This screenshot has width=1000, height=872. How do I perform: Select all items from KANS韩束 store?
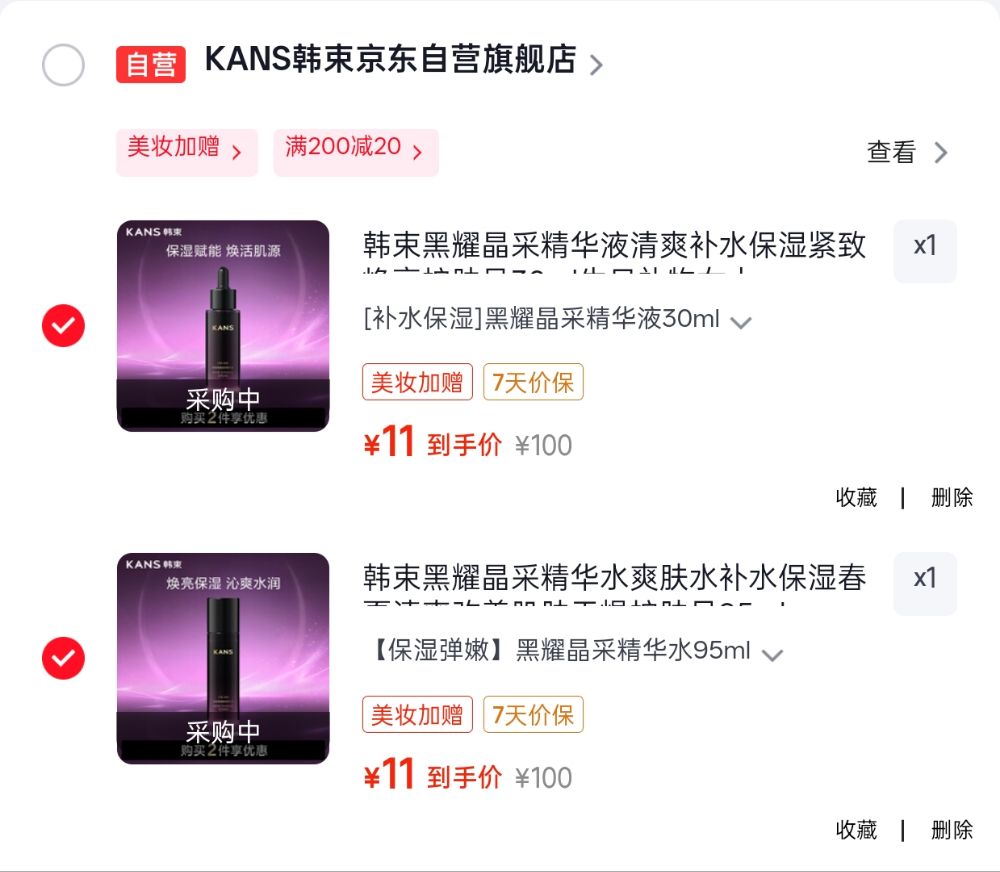click(63, 66)
